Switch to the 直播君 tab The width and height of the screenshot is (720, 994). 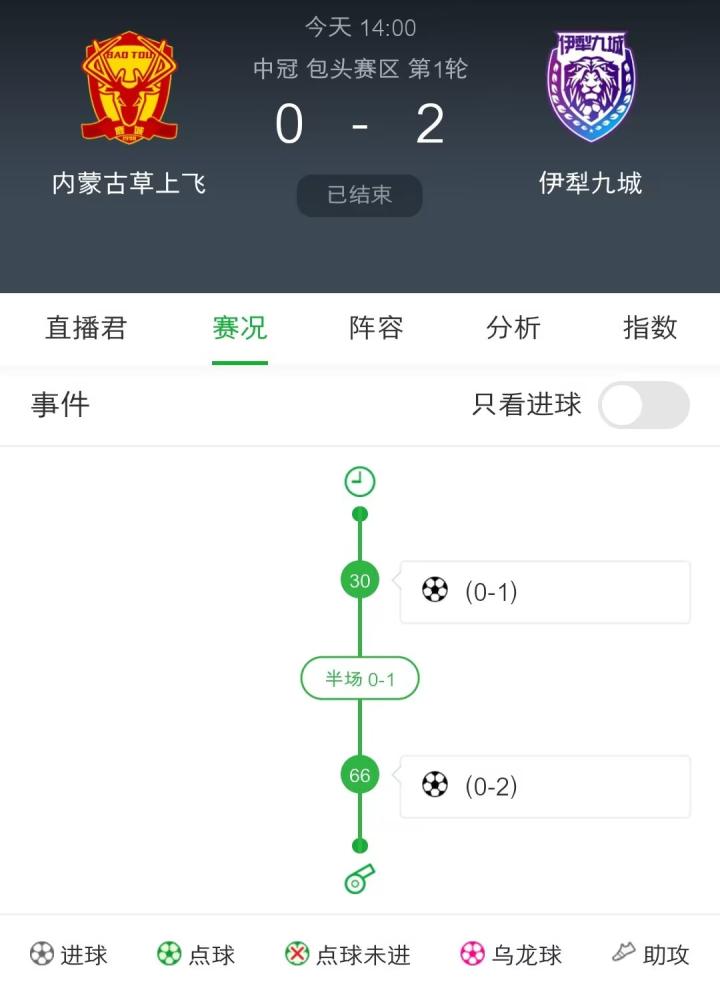86,328
